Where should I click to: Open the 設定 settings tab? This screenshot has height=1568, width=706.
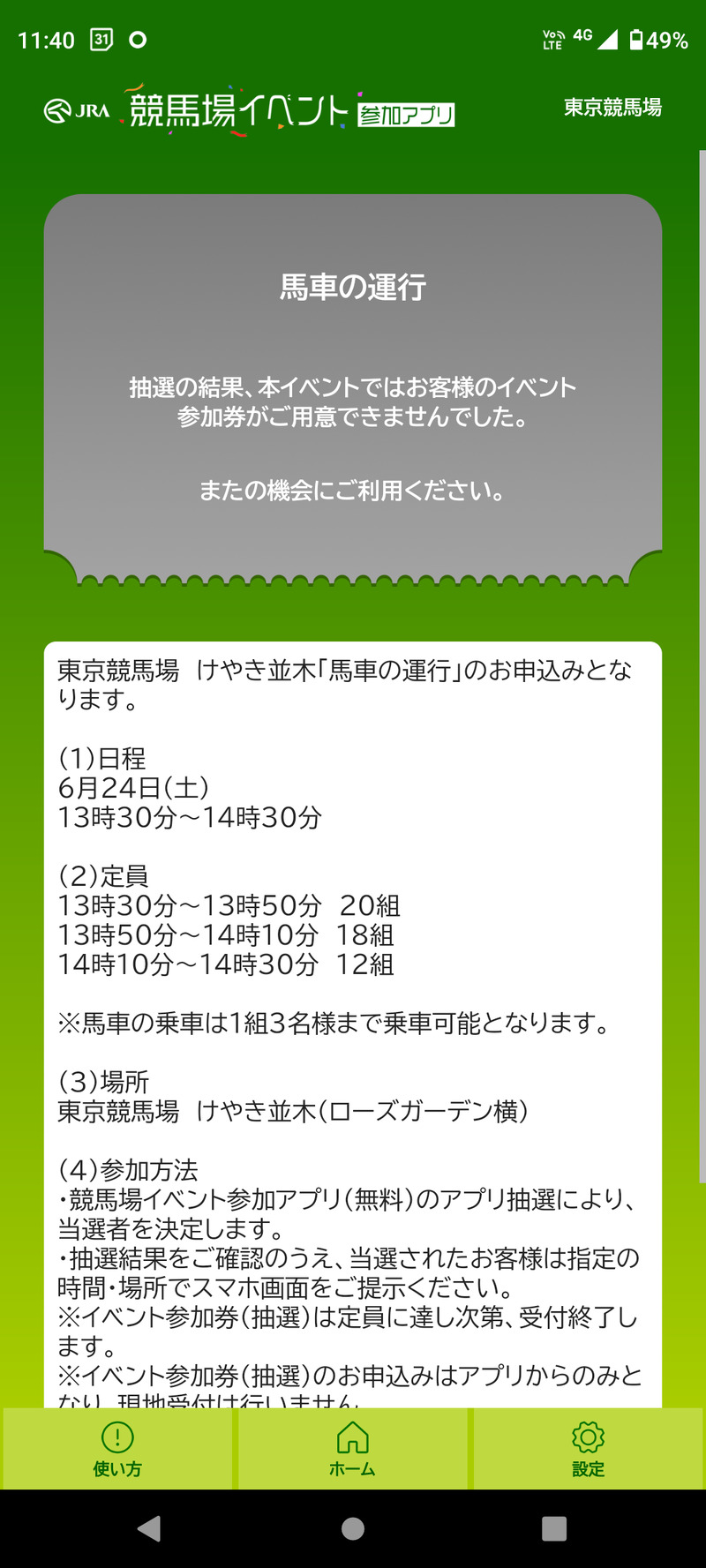tap(588, 1449)
